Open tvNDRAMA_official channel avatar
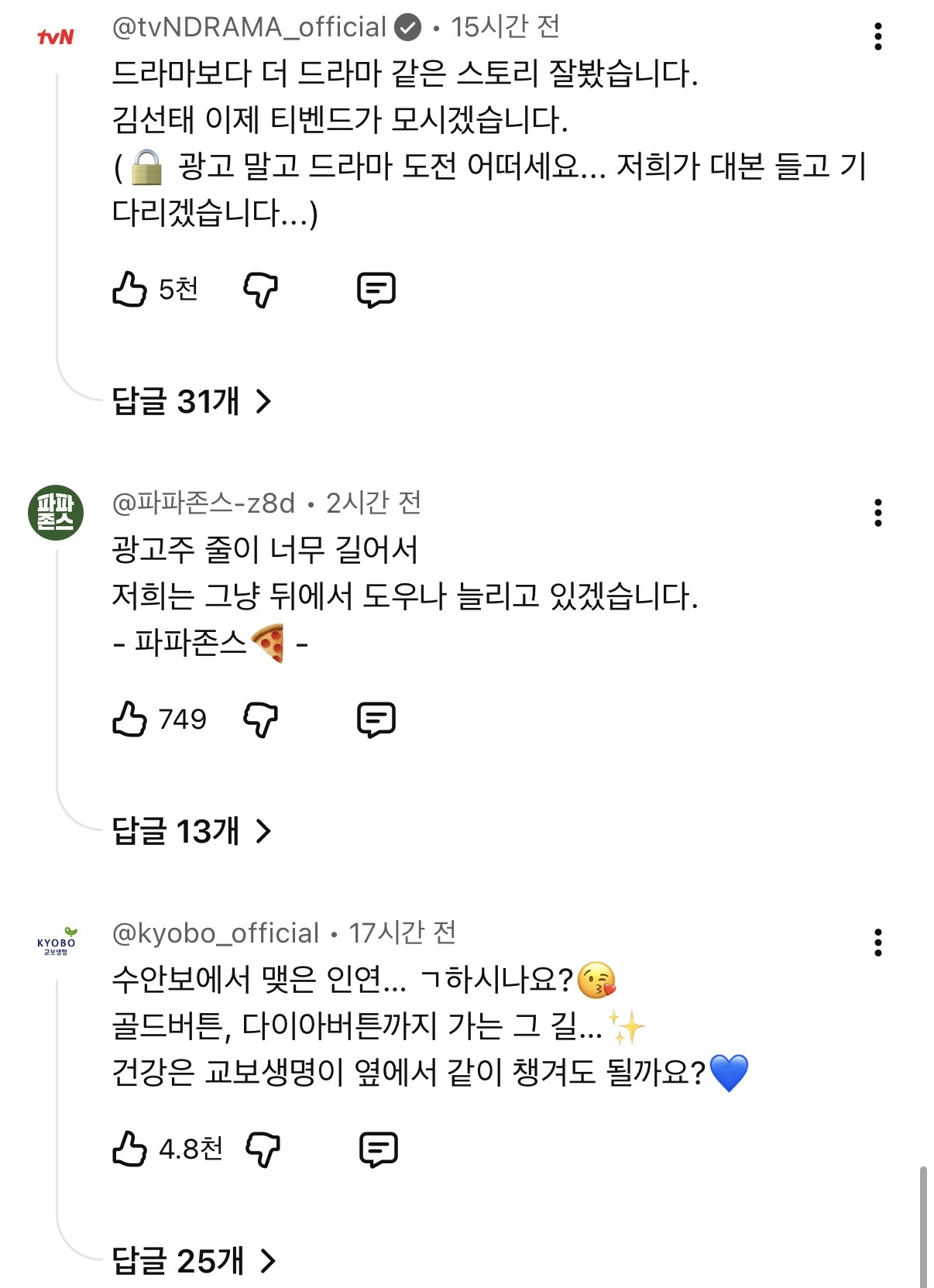The height and width of the screenshot is (1288, 934). click(x=56, y=36)
